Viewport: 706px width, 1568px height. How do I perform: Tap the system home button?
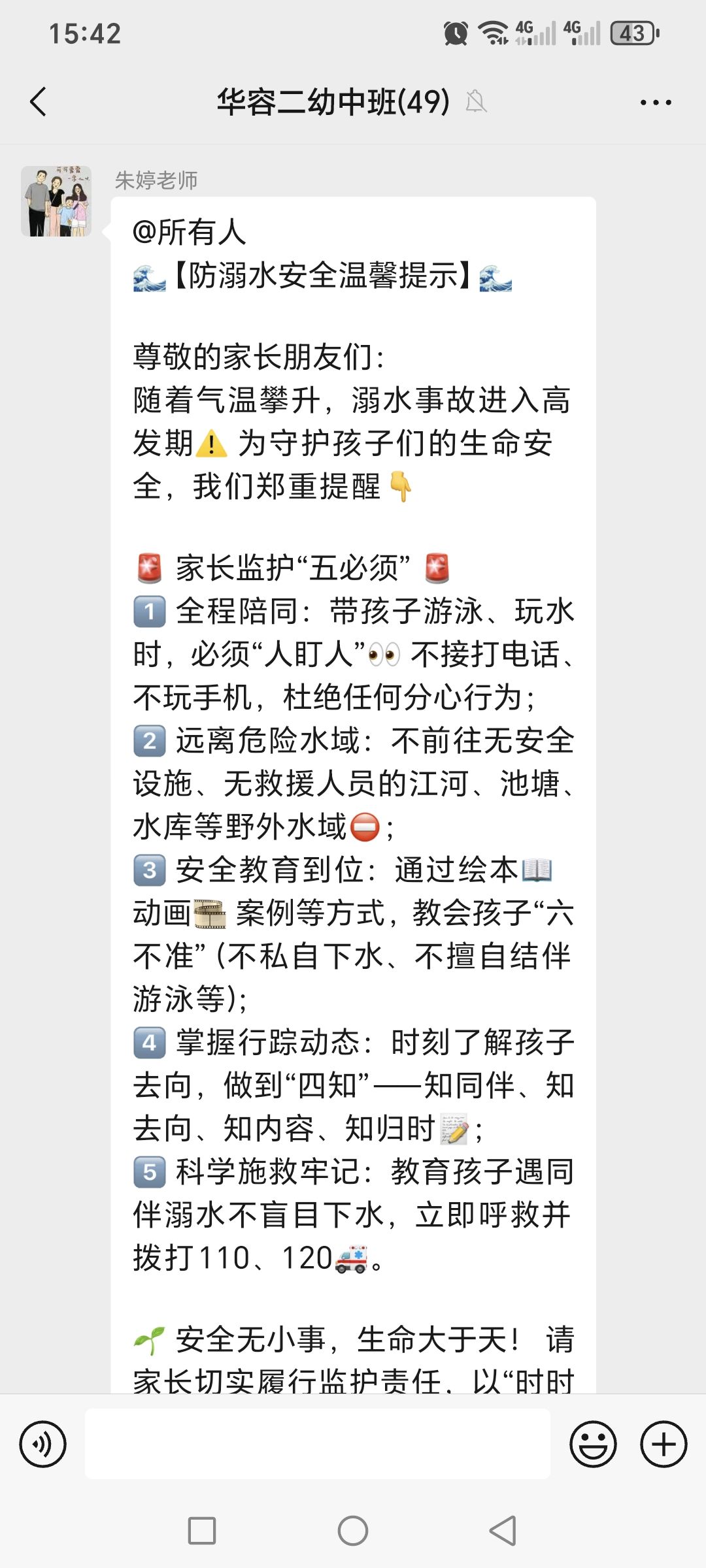point(353,1531)
